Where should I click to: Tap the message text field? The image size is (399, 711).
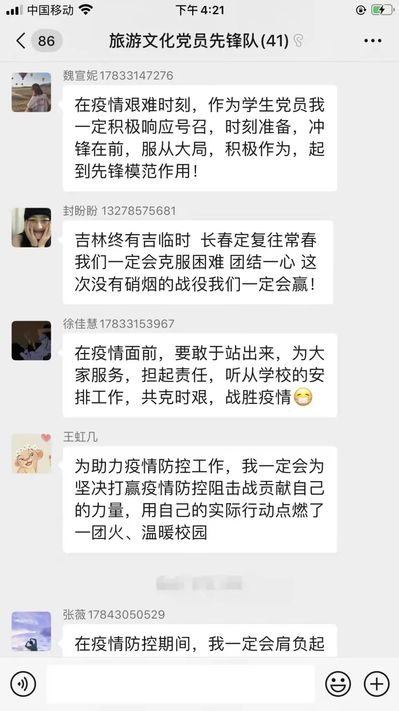[180, 684]
